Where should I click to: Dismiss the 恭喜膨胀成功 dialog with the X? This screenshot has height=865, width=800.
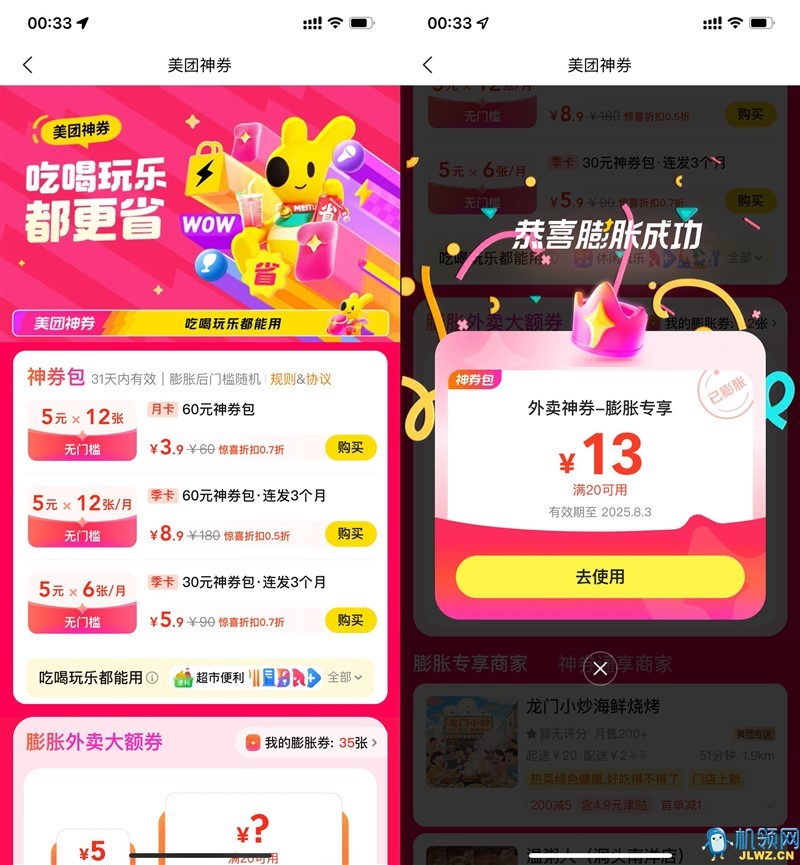coord(599,667)
